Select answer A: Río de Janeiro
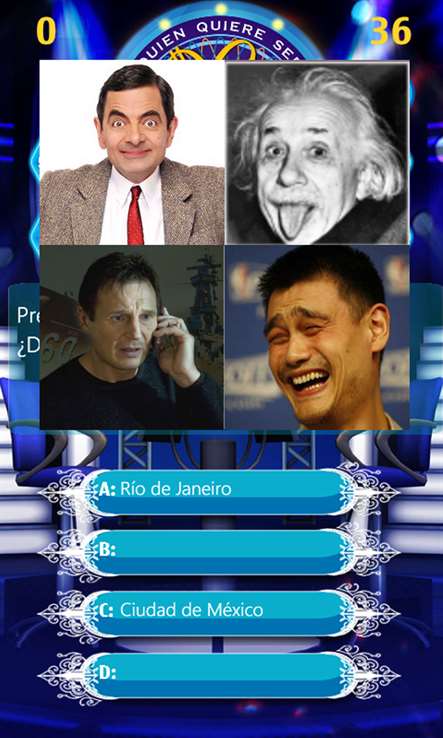 pos(219,492)
